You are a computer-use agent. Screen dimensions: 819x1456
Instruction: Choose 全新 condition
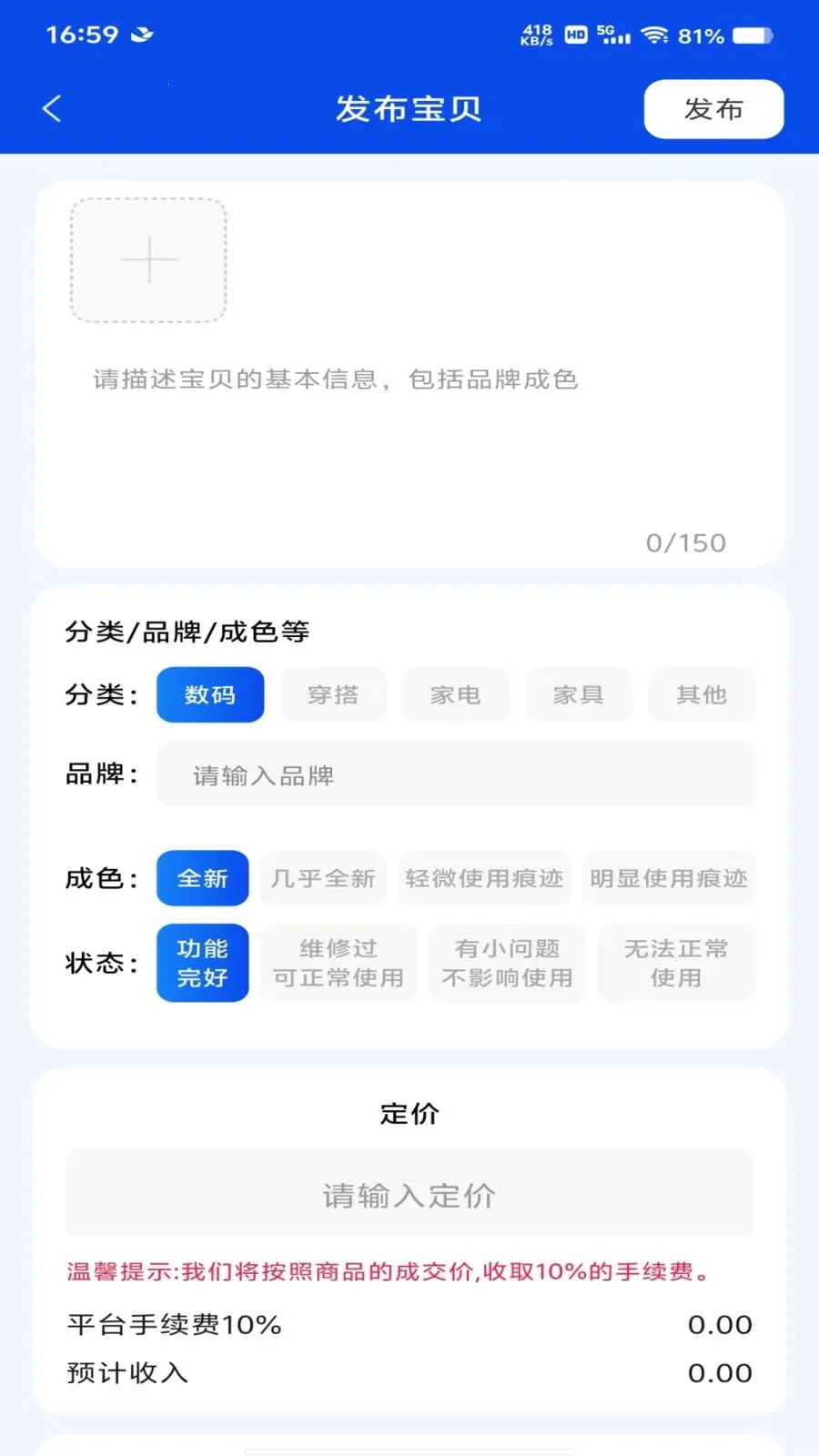[202, 877]
